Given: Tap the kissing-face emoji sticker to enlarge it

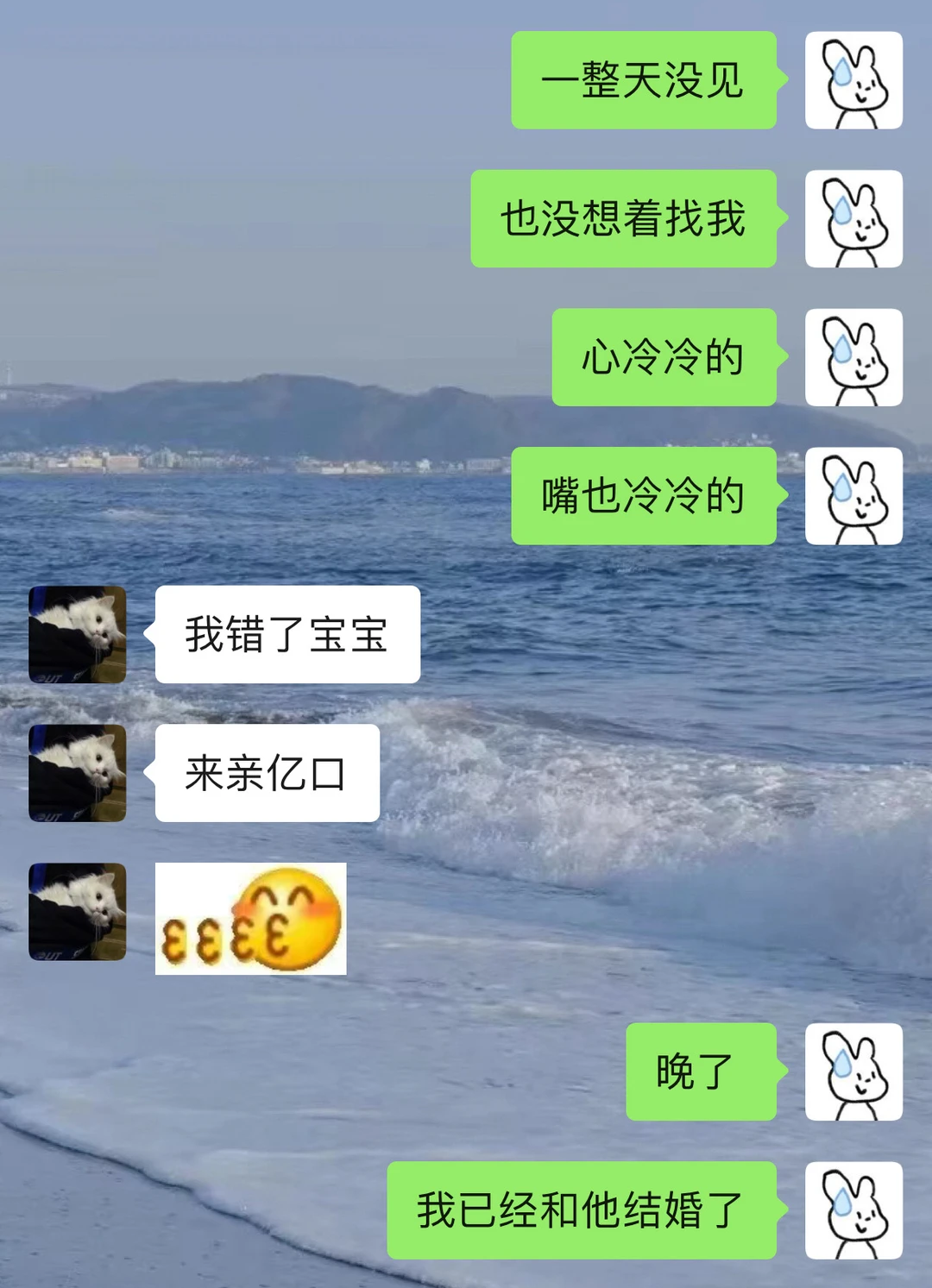Looking at the screenshot, I should (250, 919).
